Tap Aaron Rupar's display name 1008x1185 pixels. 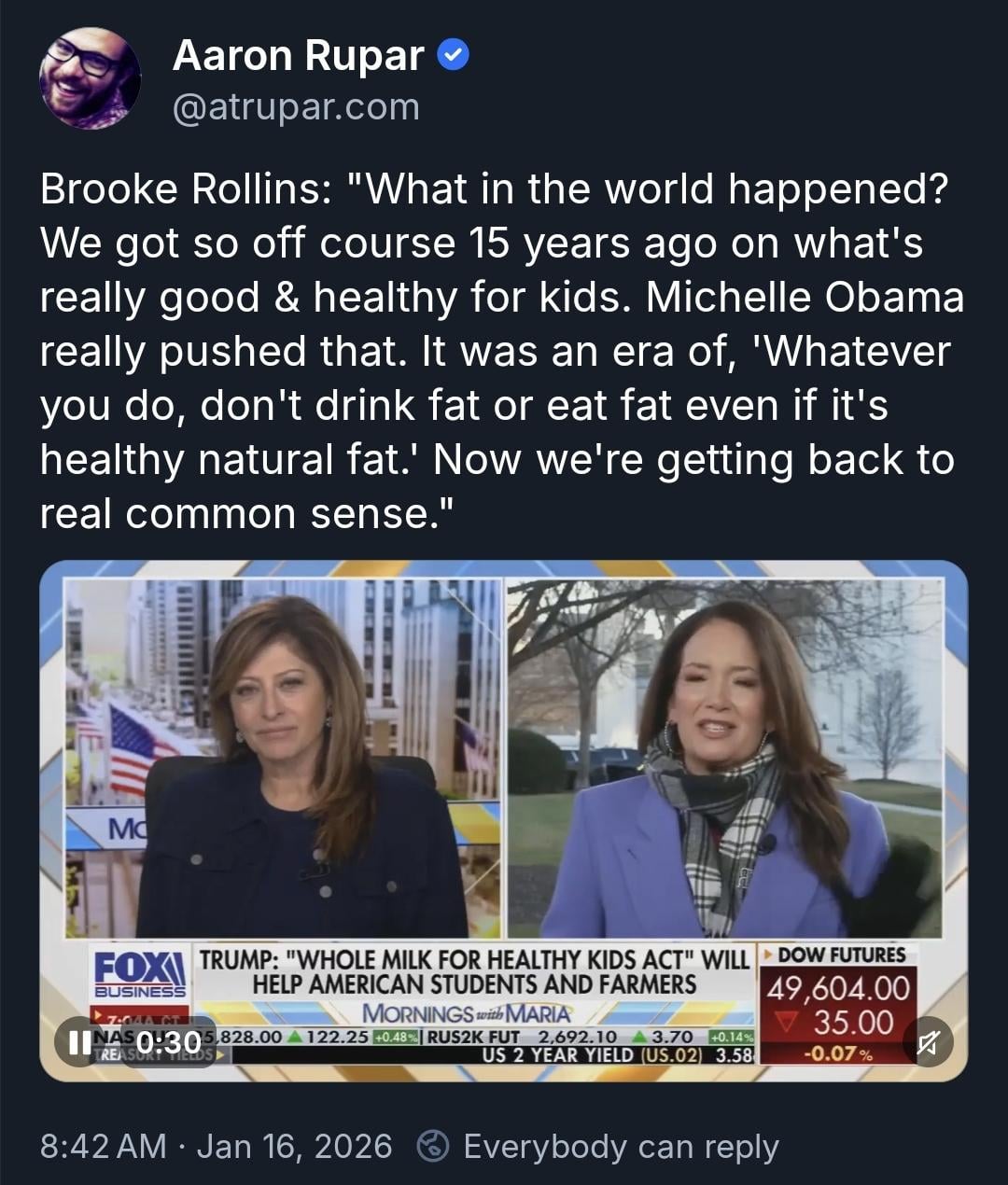coord(298,56)
